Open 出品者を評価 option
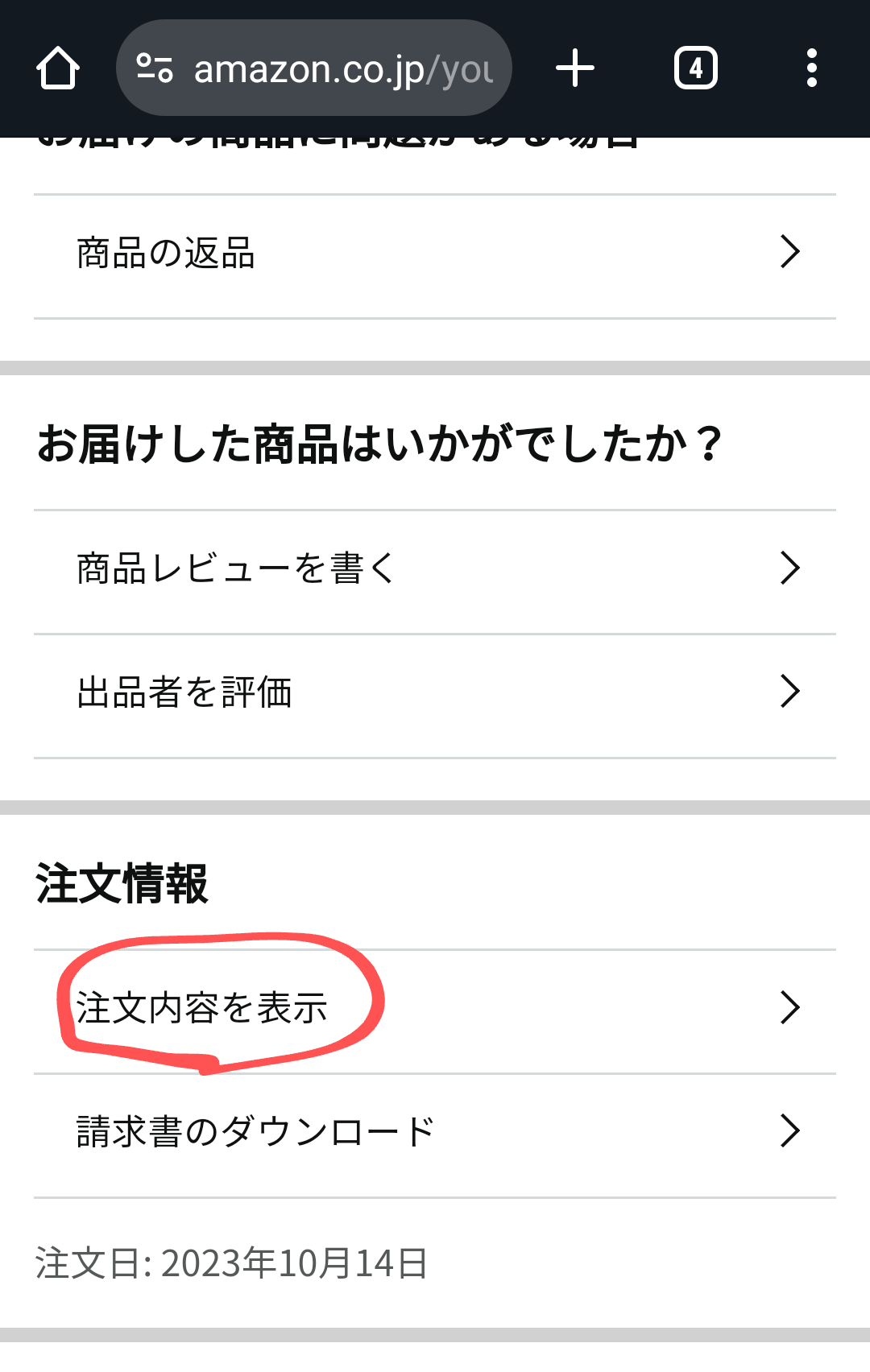Screen dimensions: 870x1372 click(435, 692)
